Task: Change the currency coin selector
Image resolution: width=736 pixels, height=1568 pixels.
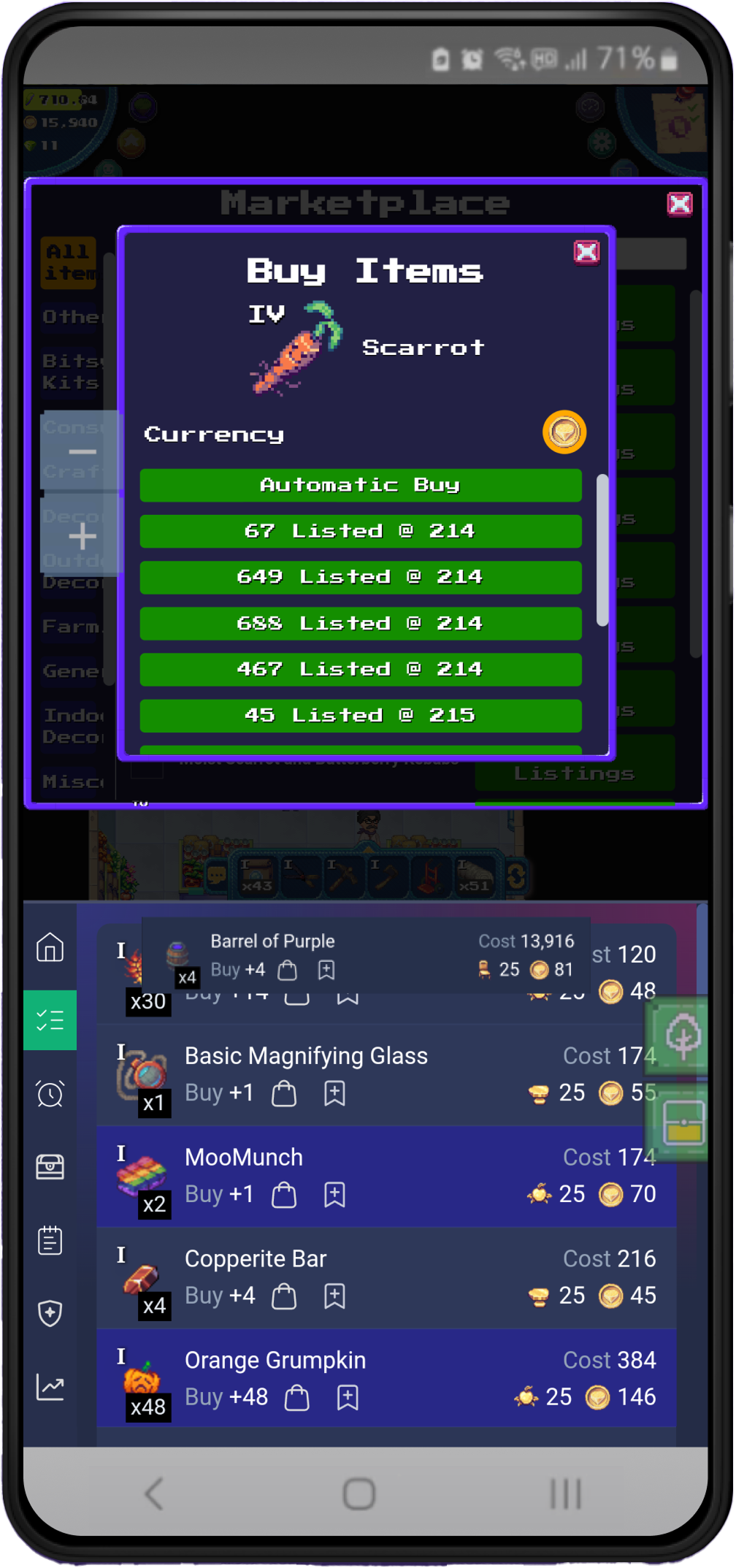Action: click(x=564, y=432)
